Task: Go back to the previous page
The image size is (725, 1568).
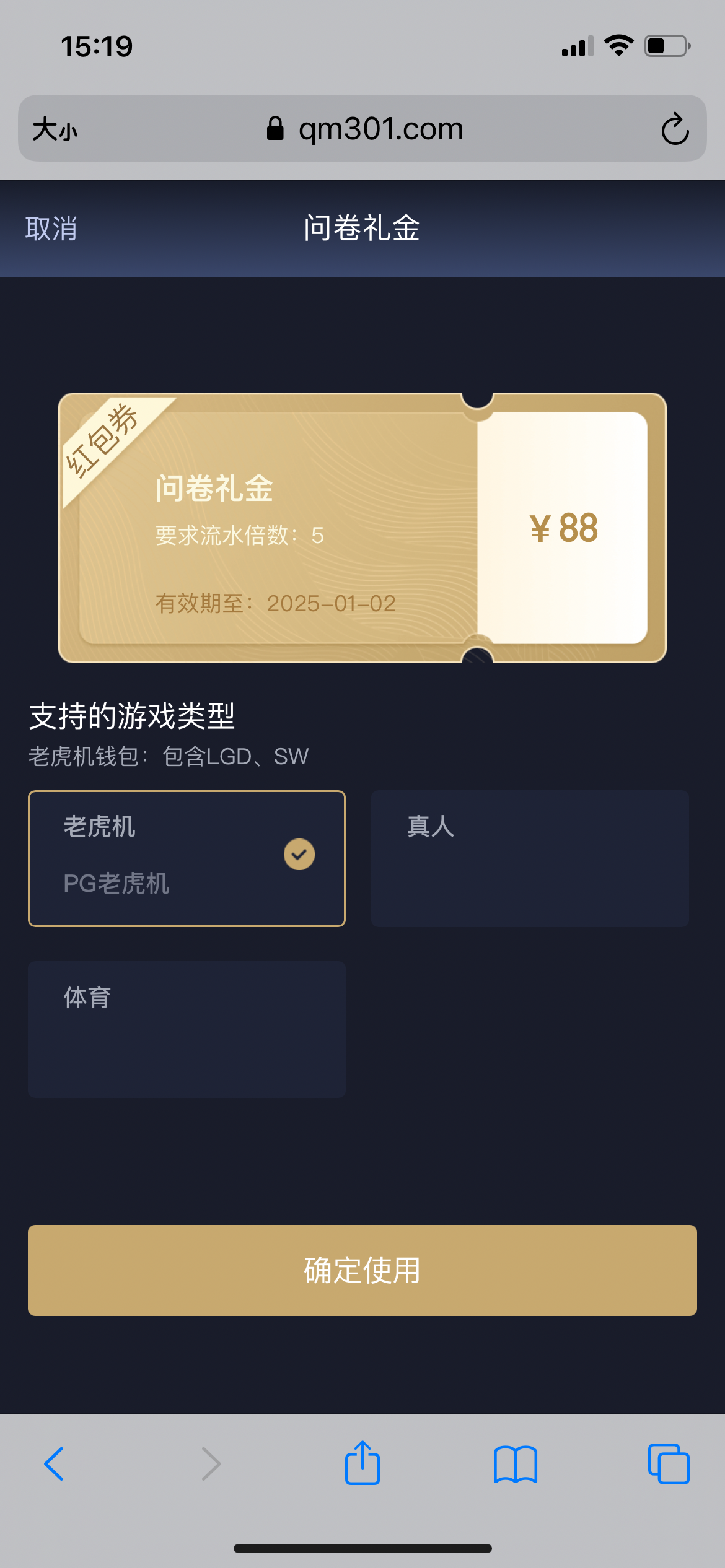Action: [x=54, y=1464]
